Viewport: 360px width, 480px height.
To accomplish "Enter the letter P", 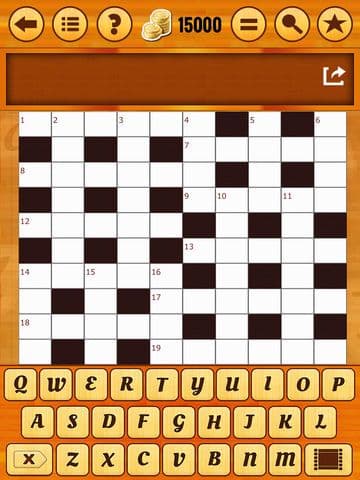I will coord(338,384).
